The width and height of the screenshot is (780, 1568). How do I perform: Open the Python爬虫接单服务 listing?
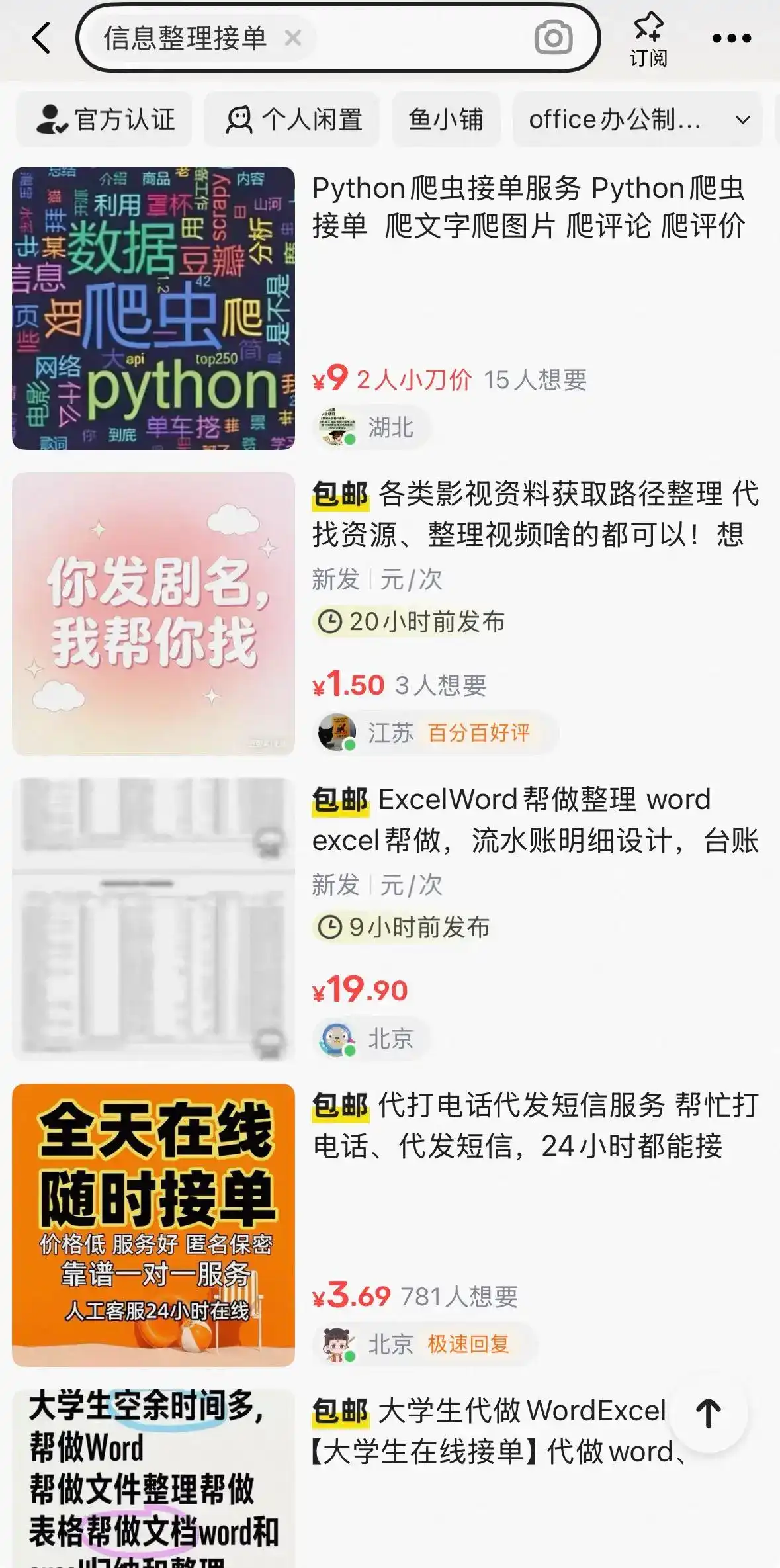point(528,206)
